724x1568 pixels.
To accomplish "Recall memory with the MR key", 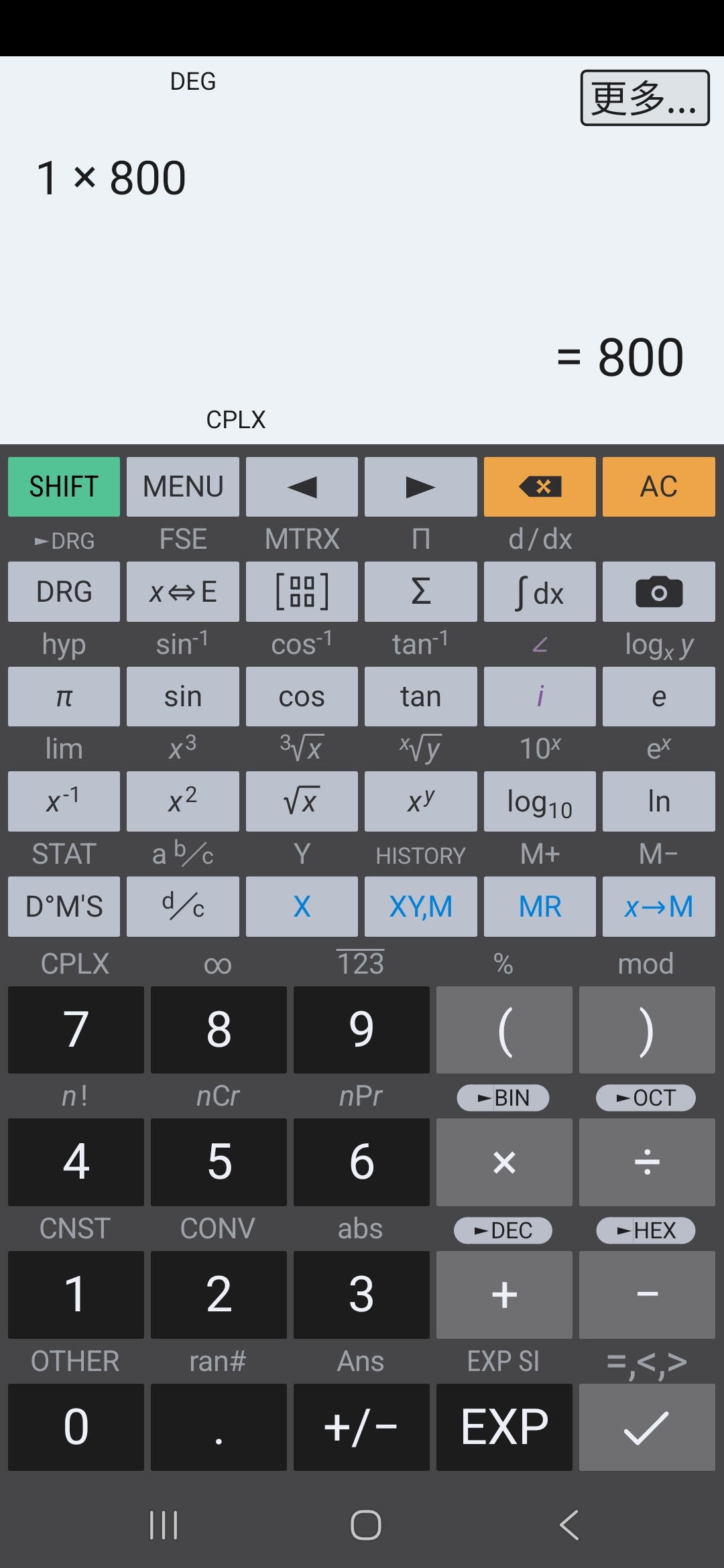I will [540, 907].
